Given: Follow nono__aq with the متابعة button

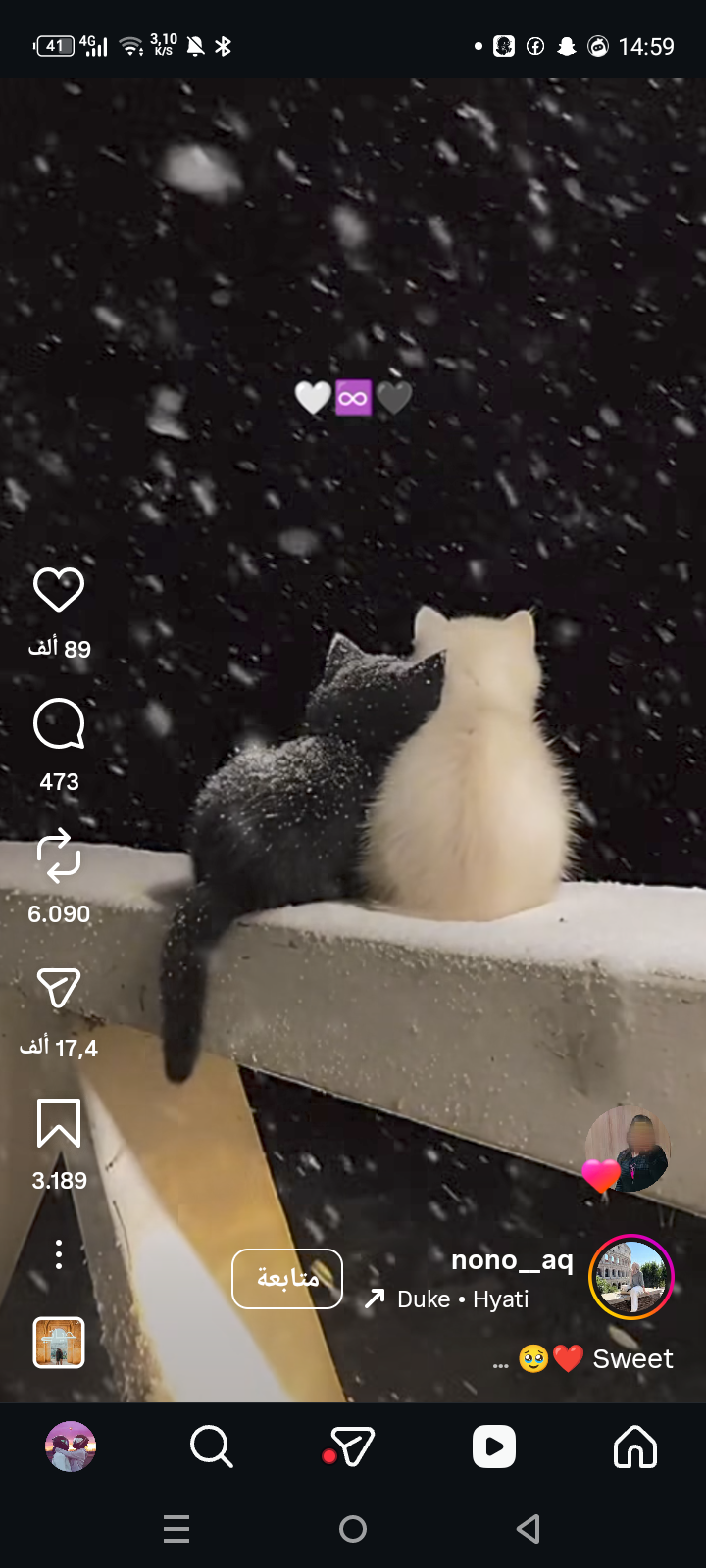Looking at the screenshot, I should click(x=287, y=1279).
